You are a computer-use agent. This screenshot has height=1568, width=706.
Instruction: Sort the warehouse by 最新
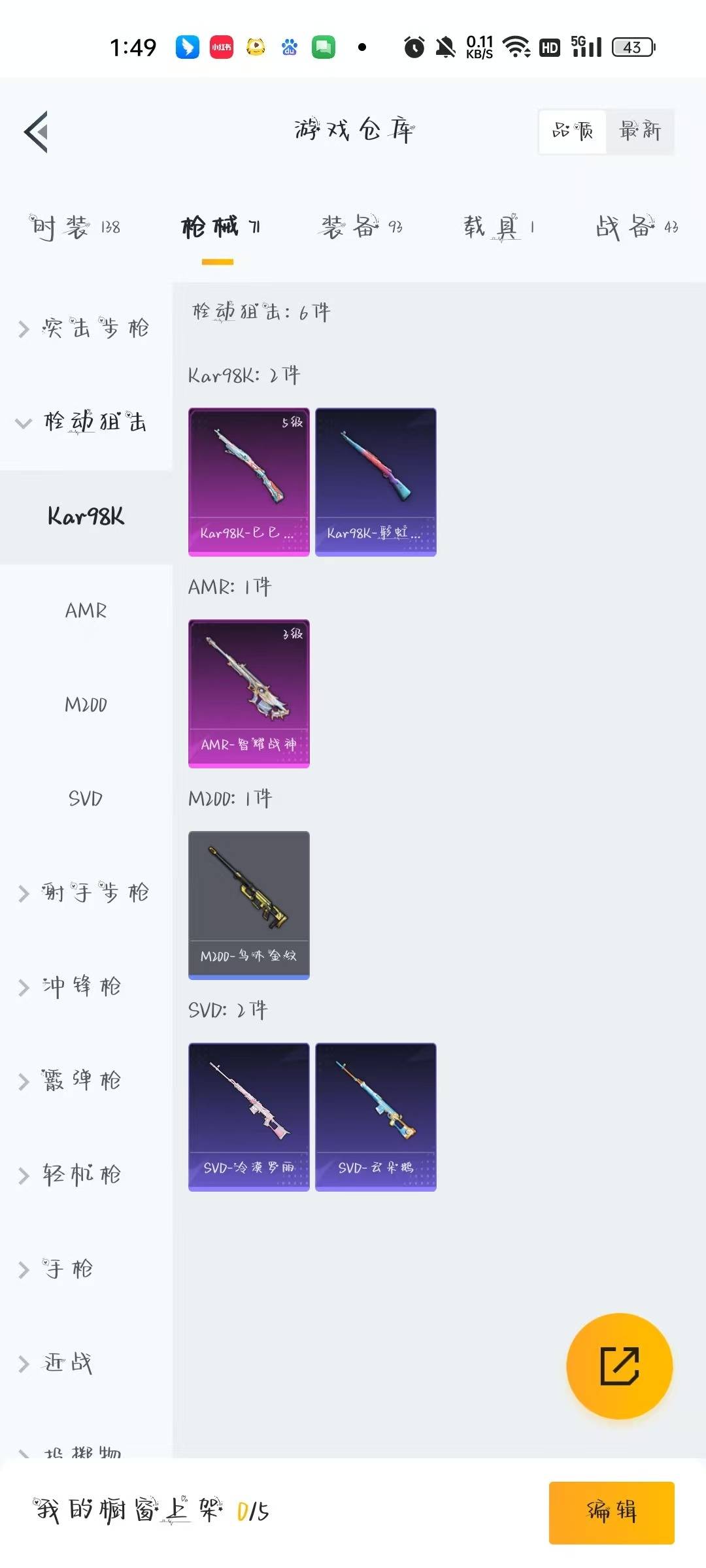(x=639, y=131)
